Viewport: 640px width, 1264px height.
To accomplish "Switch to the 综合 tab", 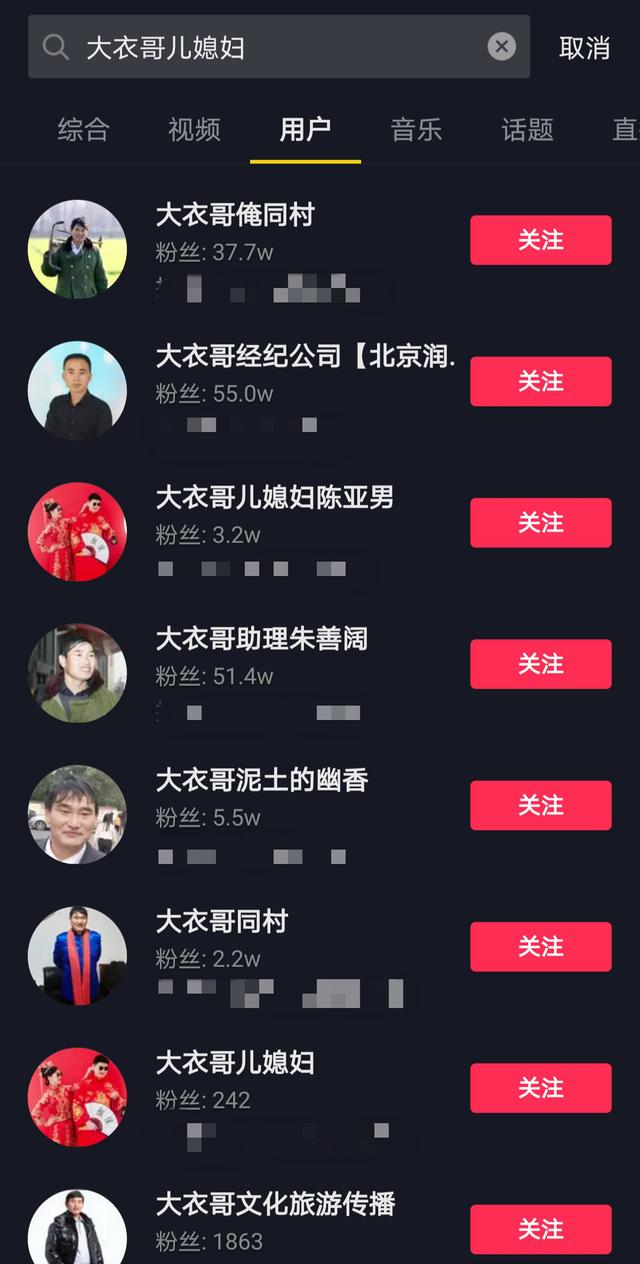I will point(83,129).
